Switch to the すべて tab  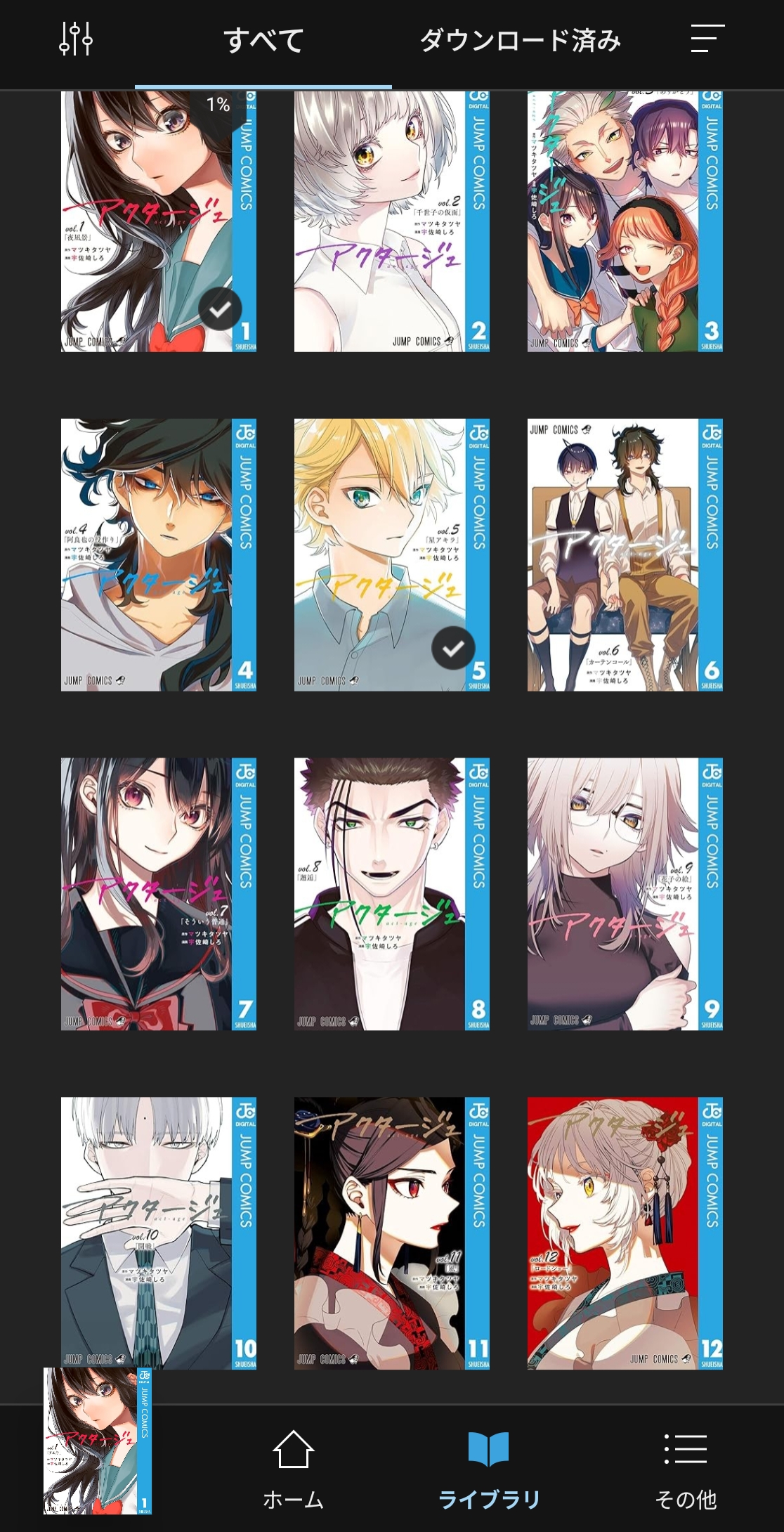[263, 41]
